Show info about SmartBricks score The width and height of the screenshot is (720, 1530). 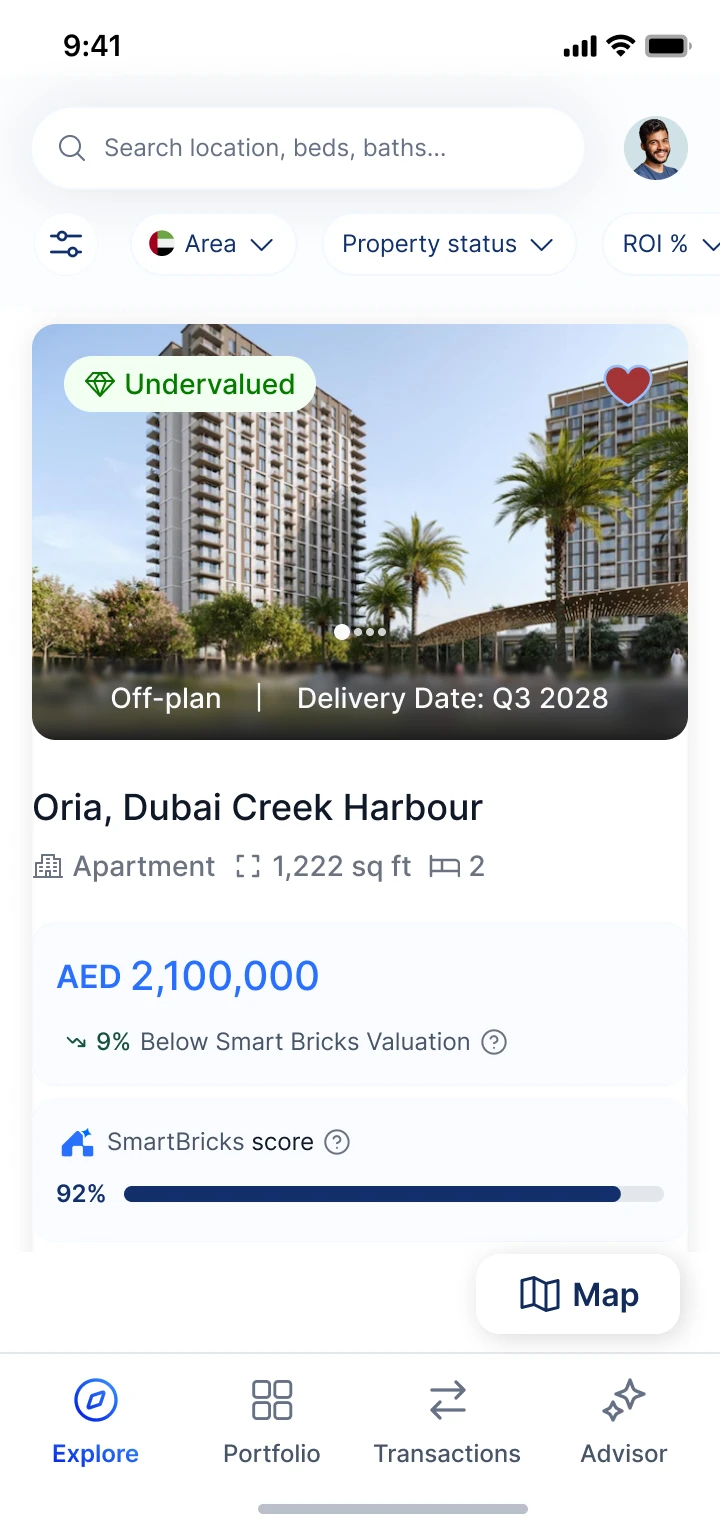pos(338,1142)
